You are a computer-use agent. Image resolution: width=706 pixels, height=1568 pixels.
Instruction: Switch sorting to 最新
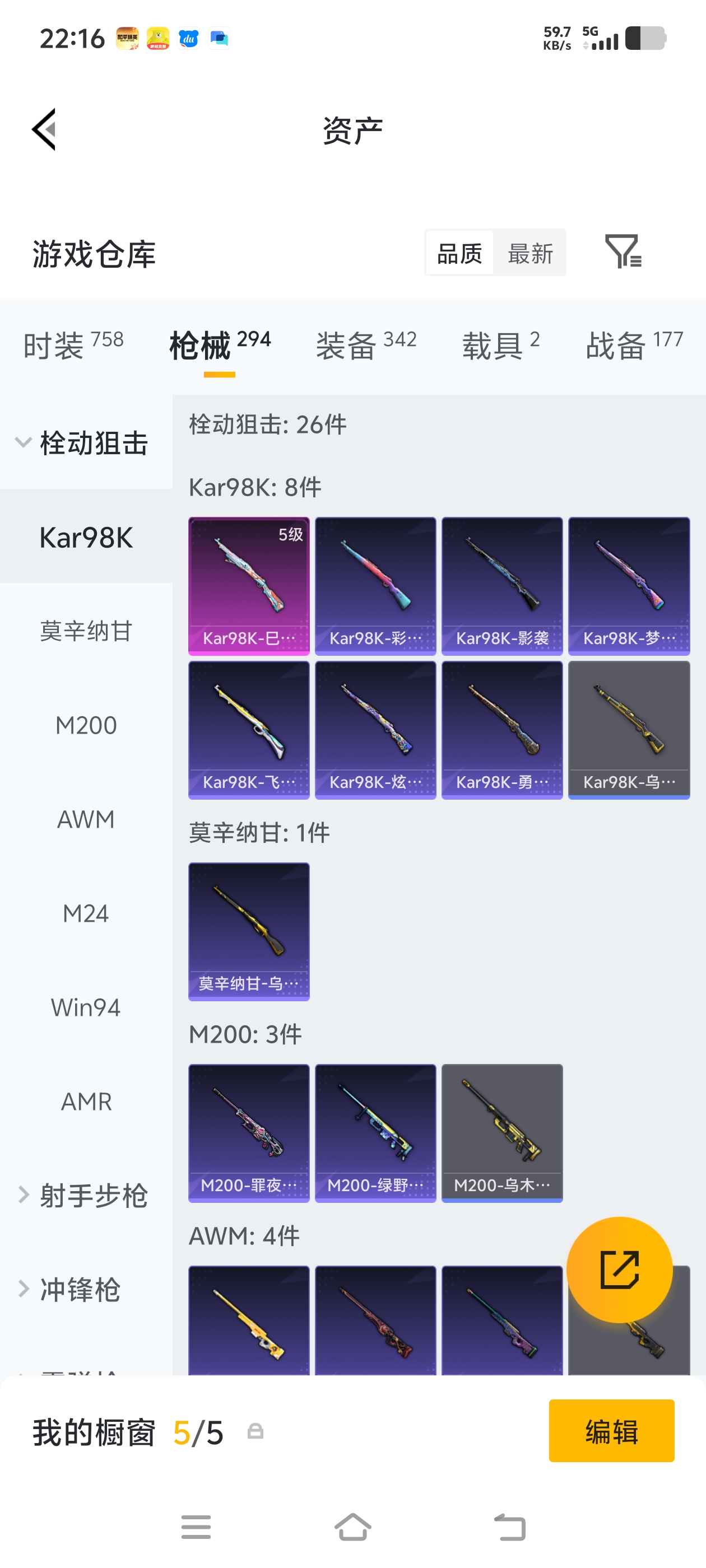(530, 253)
